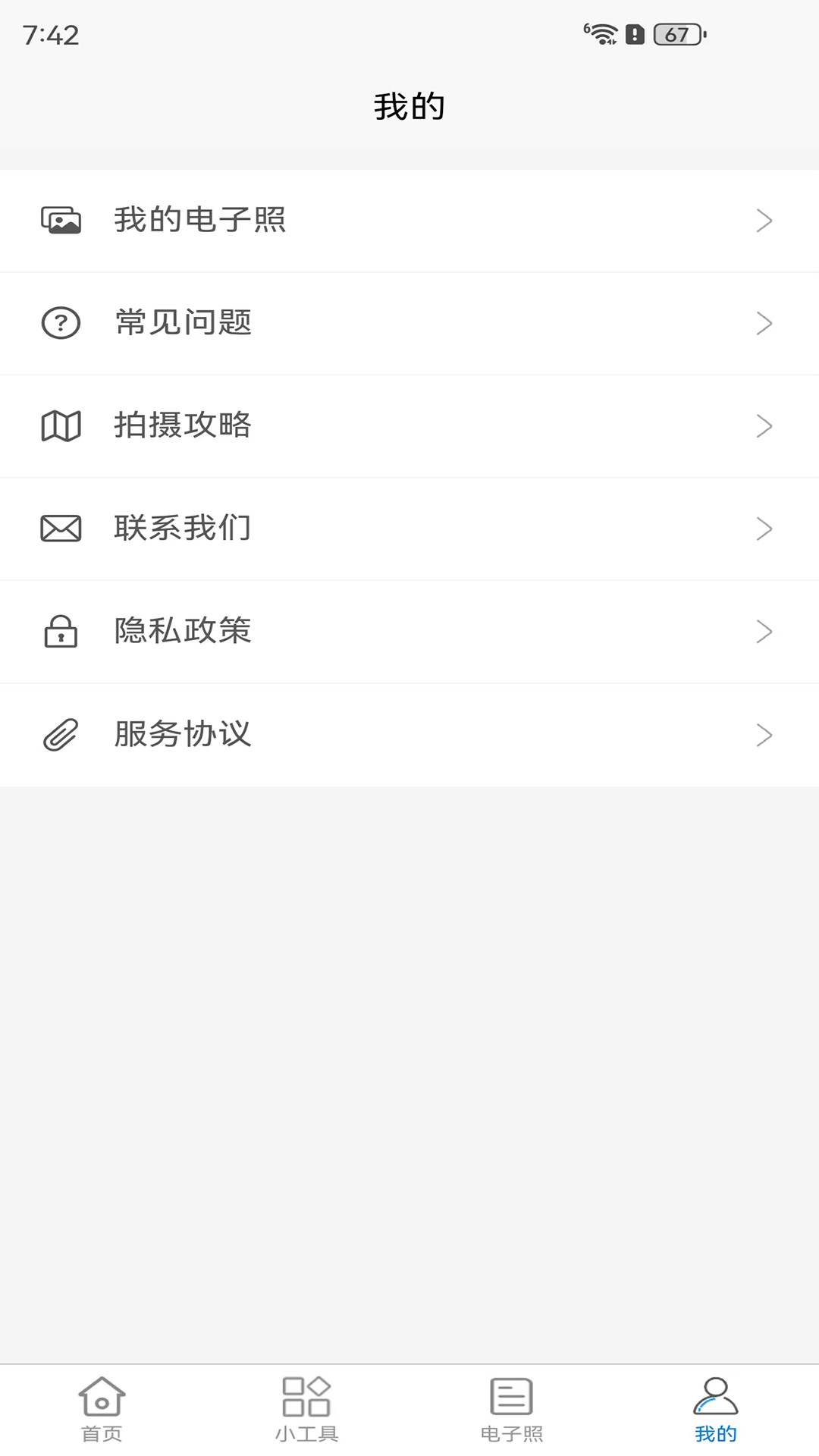Image resolution: width=819 pixels, height=1456 pixels.
Task: Open the 服务协议 row via its arrow
Action: pyautogui.click(x=764, y=733)
